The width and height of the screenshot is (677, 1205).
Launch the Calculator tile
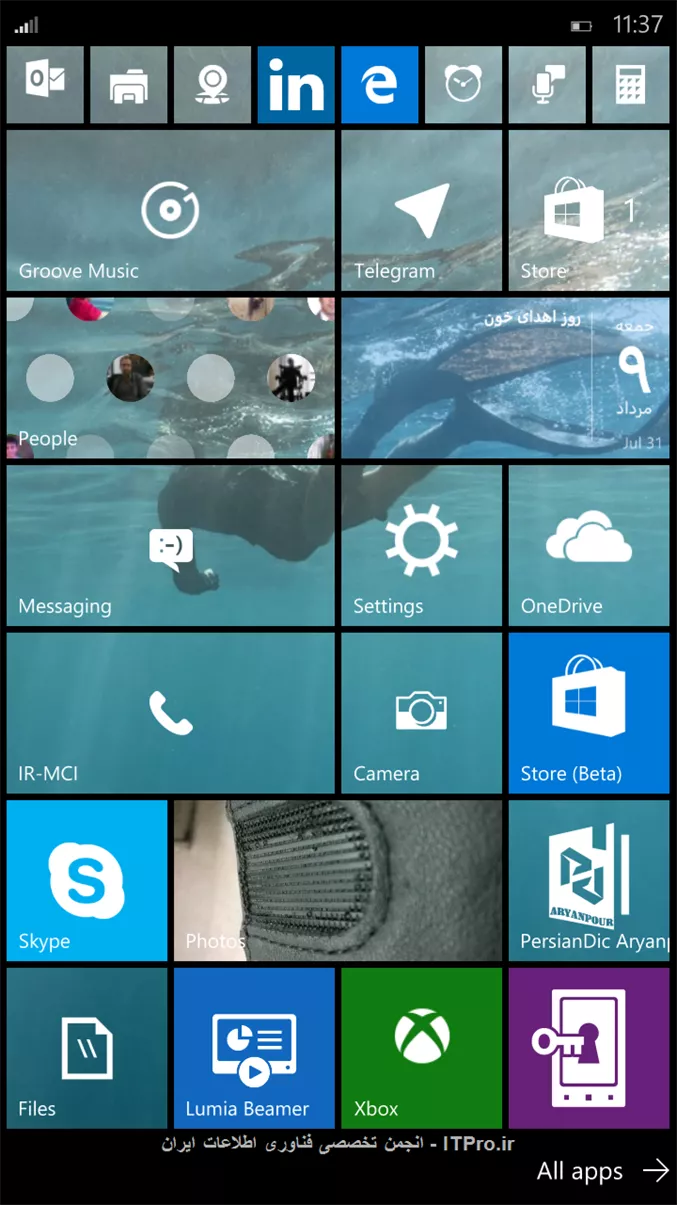click(x=630, y=85)
